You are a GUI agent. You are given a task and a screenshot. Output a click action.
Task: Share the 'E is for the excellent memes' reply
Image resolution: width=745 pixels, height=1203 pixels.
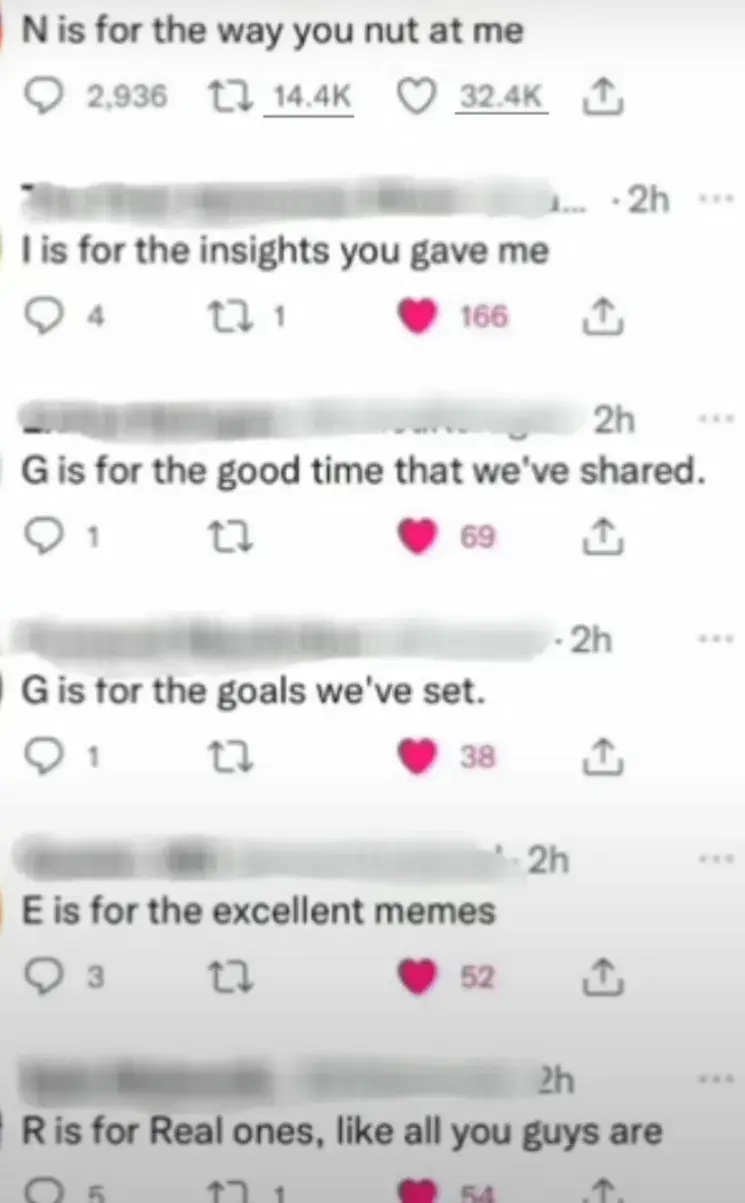[602, 978]
